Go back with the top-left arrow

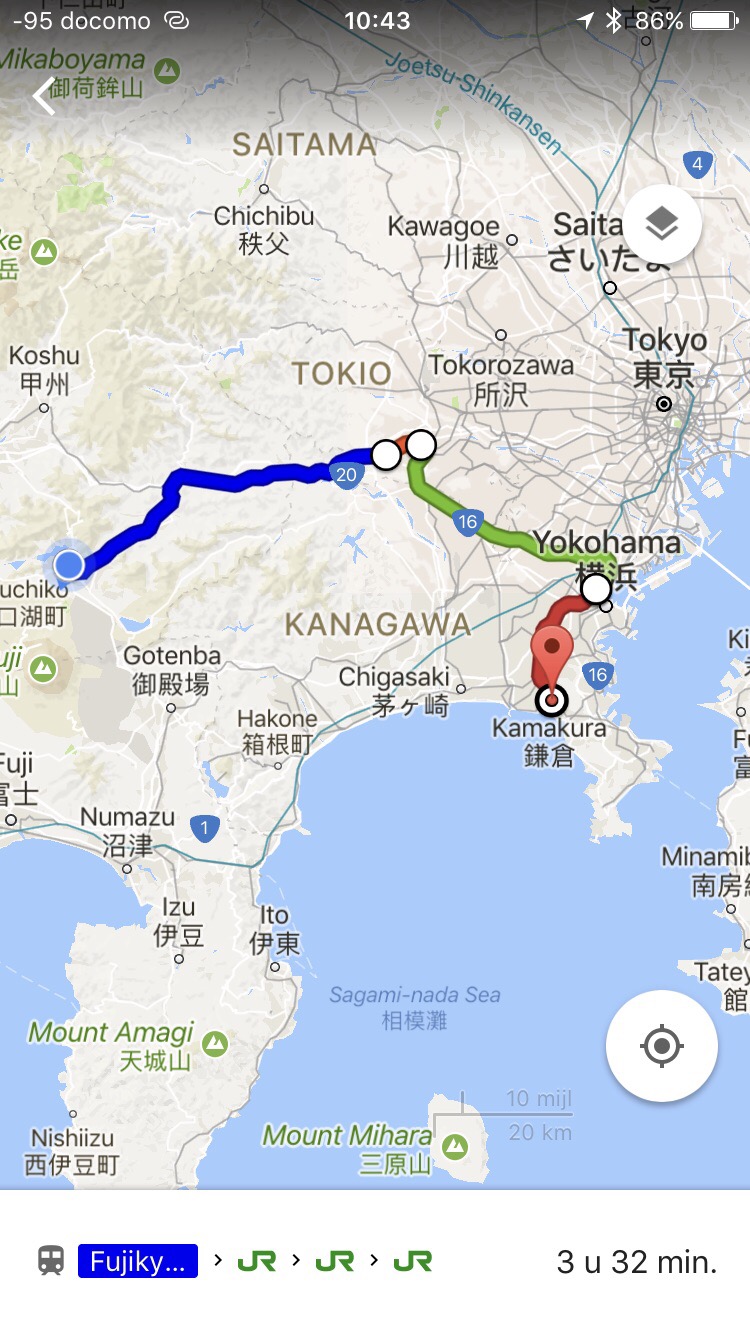[x=44, y=97]
